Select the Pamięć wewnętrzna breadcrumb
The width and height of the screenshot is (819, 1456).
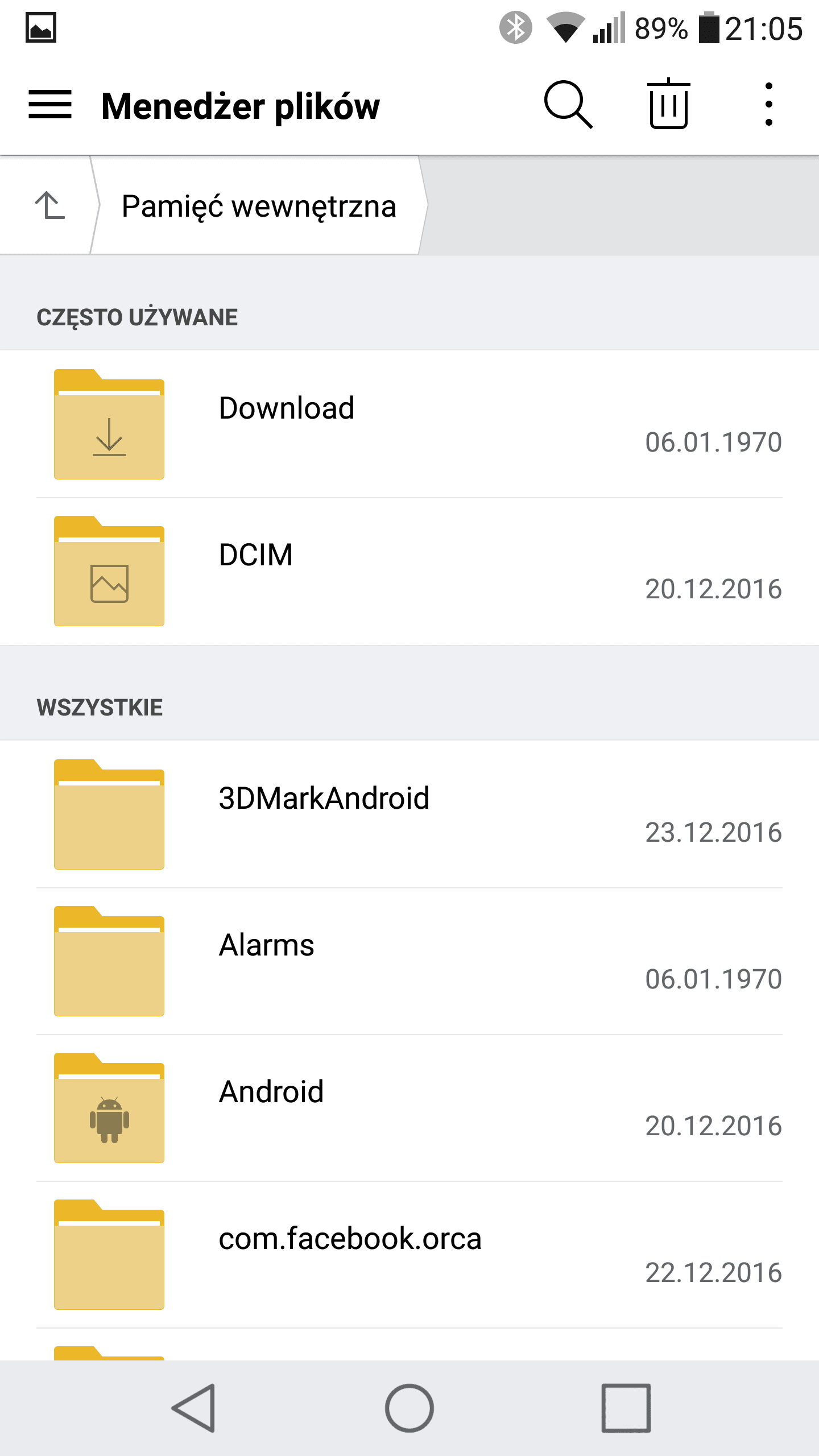[x=259, y=205]
